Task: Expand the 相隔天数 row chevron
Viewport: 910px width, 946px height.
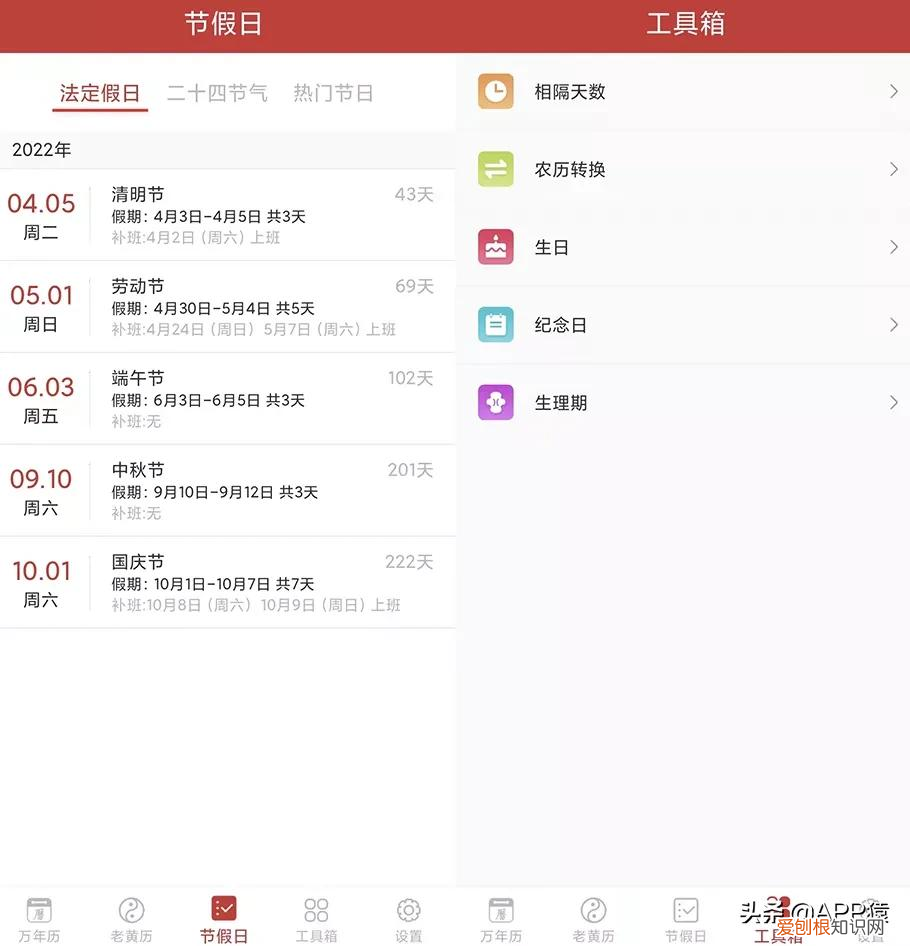Action: tap(893, 91)
